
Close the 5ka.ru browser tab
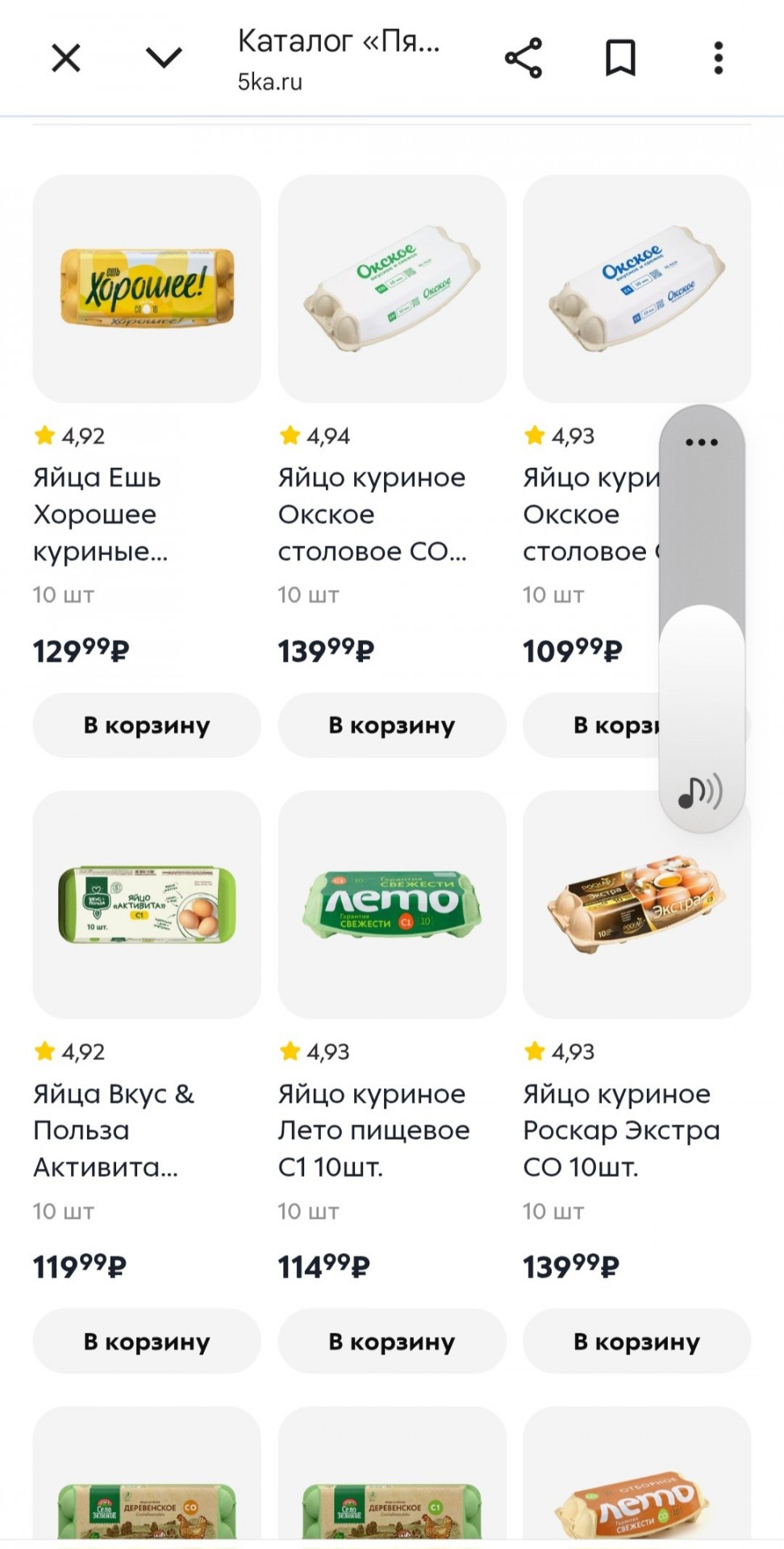(x=66, y=58)
